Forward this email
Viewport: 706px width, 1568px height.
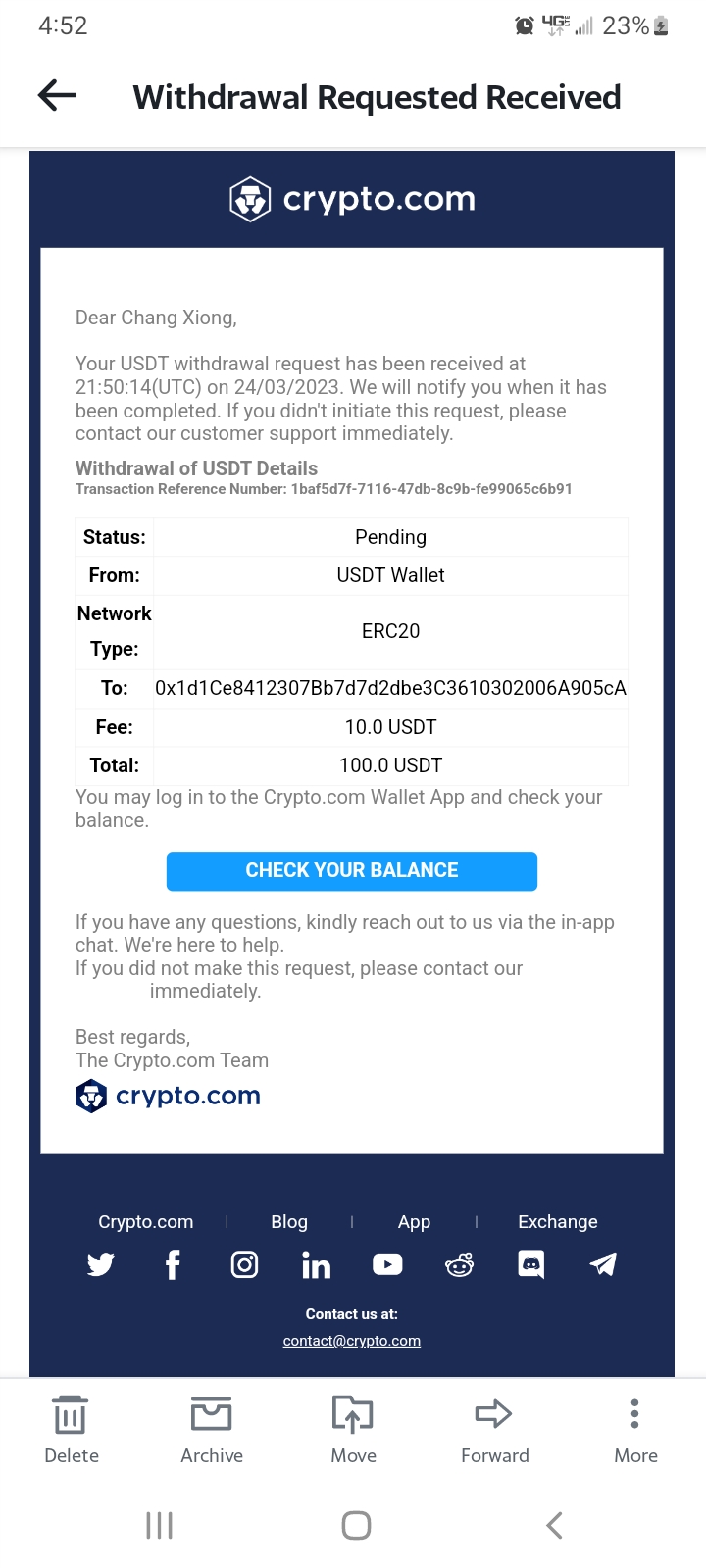click(494, 1430)
